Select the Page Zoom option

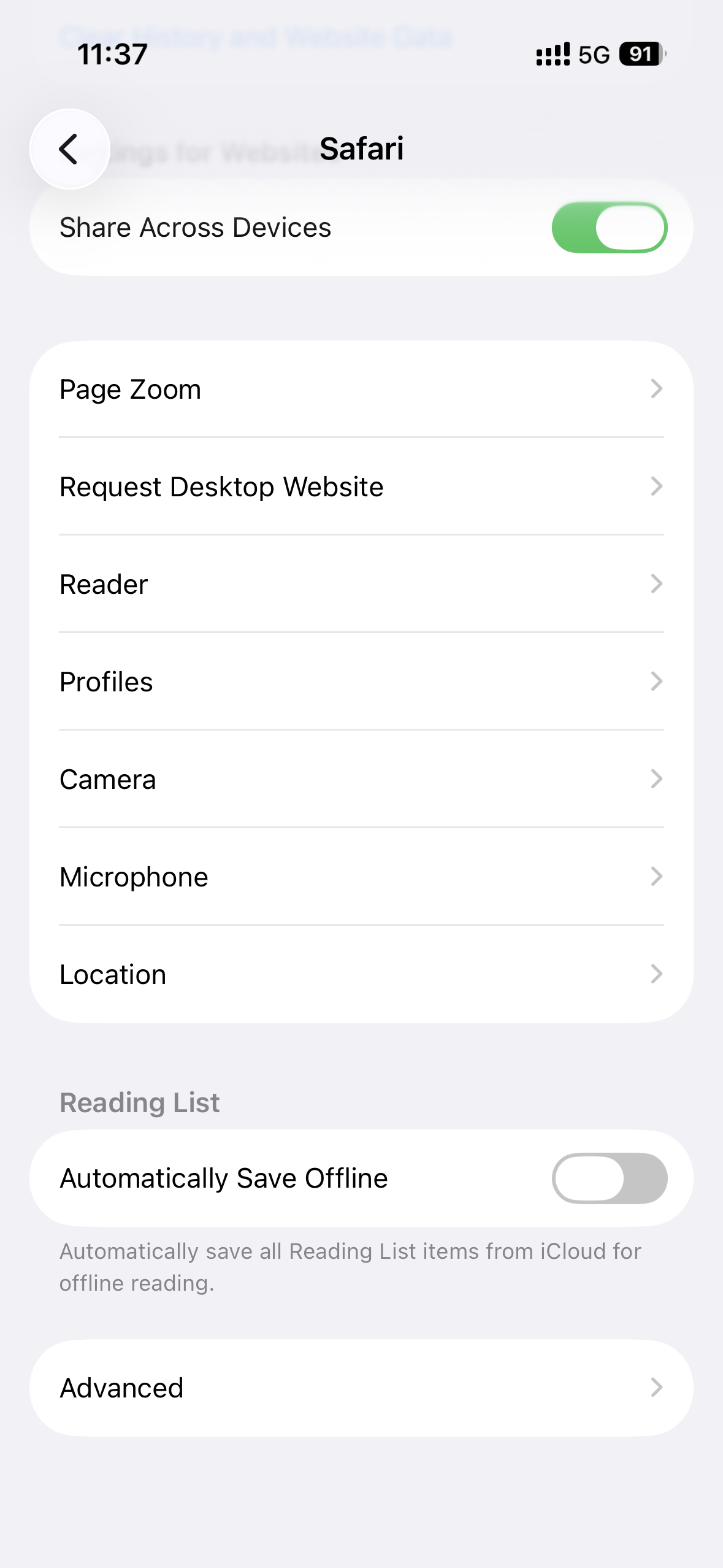tap(361, 389)
